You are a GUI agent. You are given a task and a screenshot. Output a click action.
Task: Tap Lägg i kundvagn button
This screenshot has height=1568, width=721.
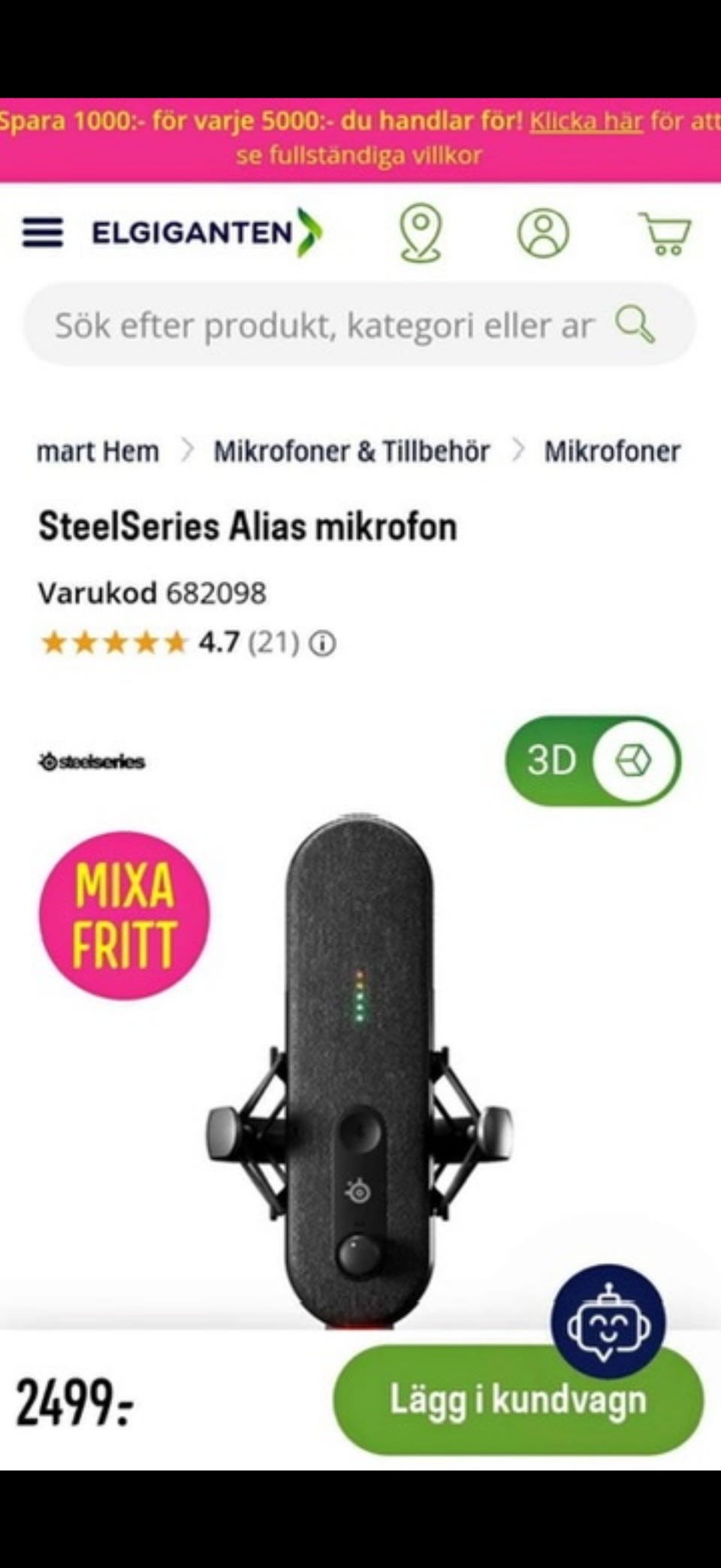click(518, 1400)
